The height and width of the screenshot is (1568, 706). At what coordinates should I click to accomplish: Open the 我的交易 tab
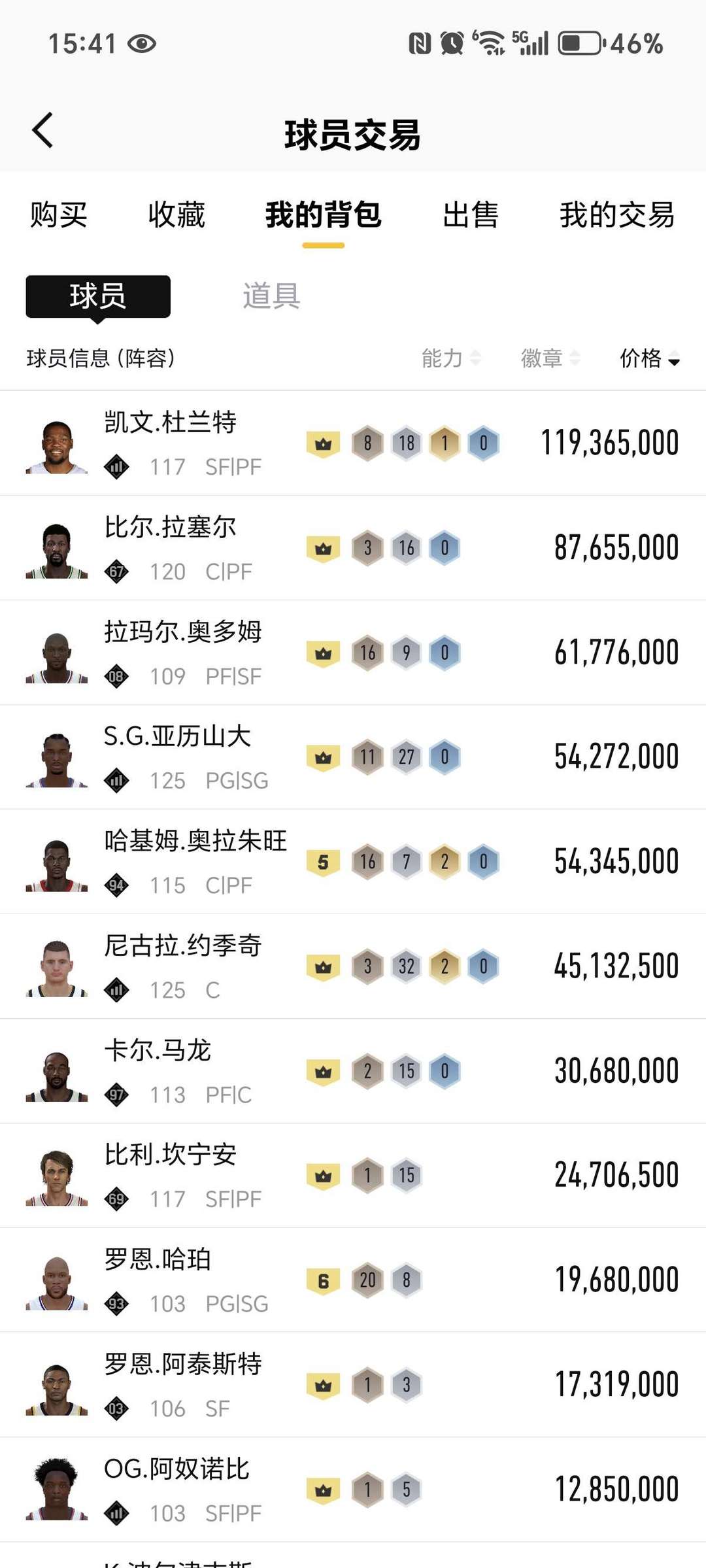point(616,215)
